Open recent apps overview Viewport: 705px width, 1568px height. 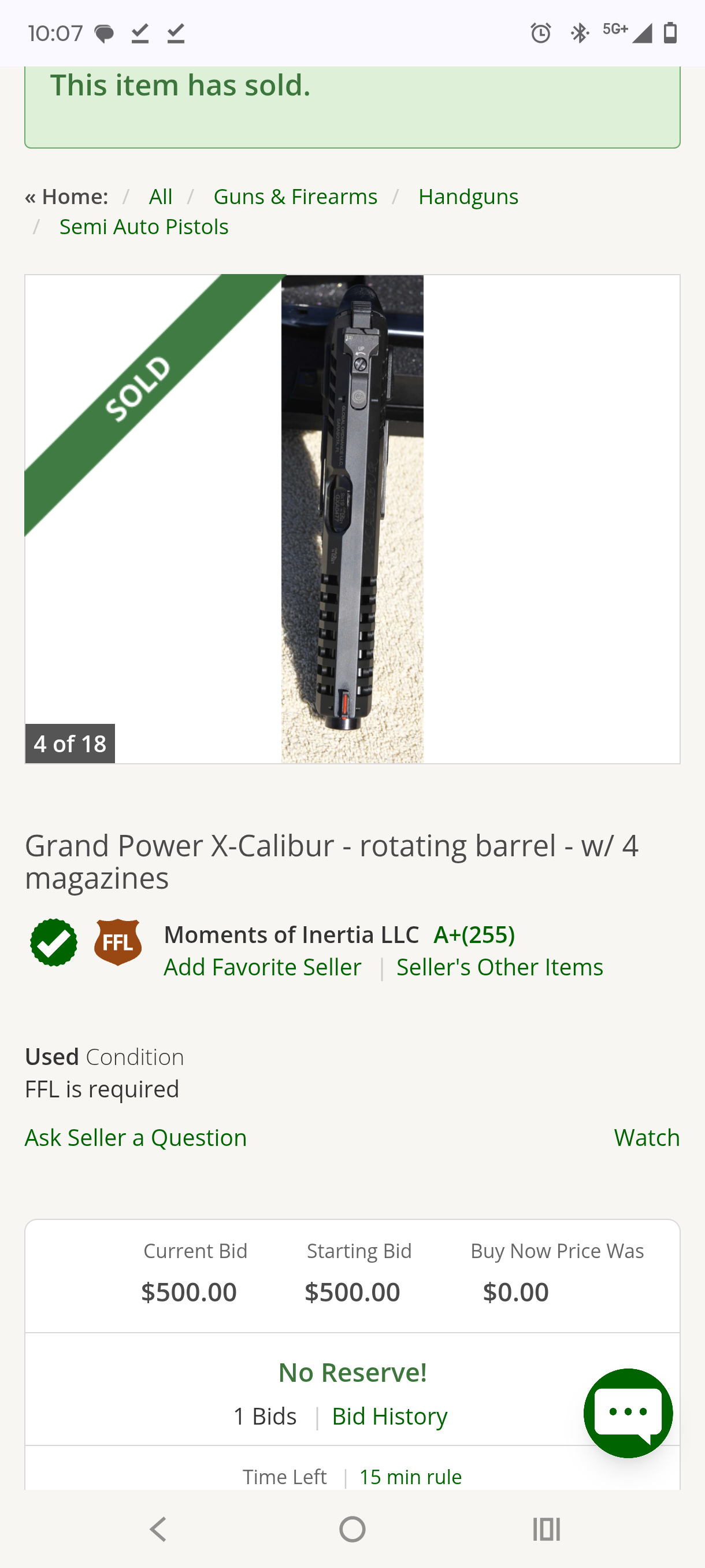point(546,1529)
